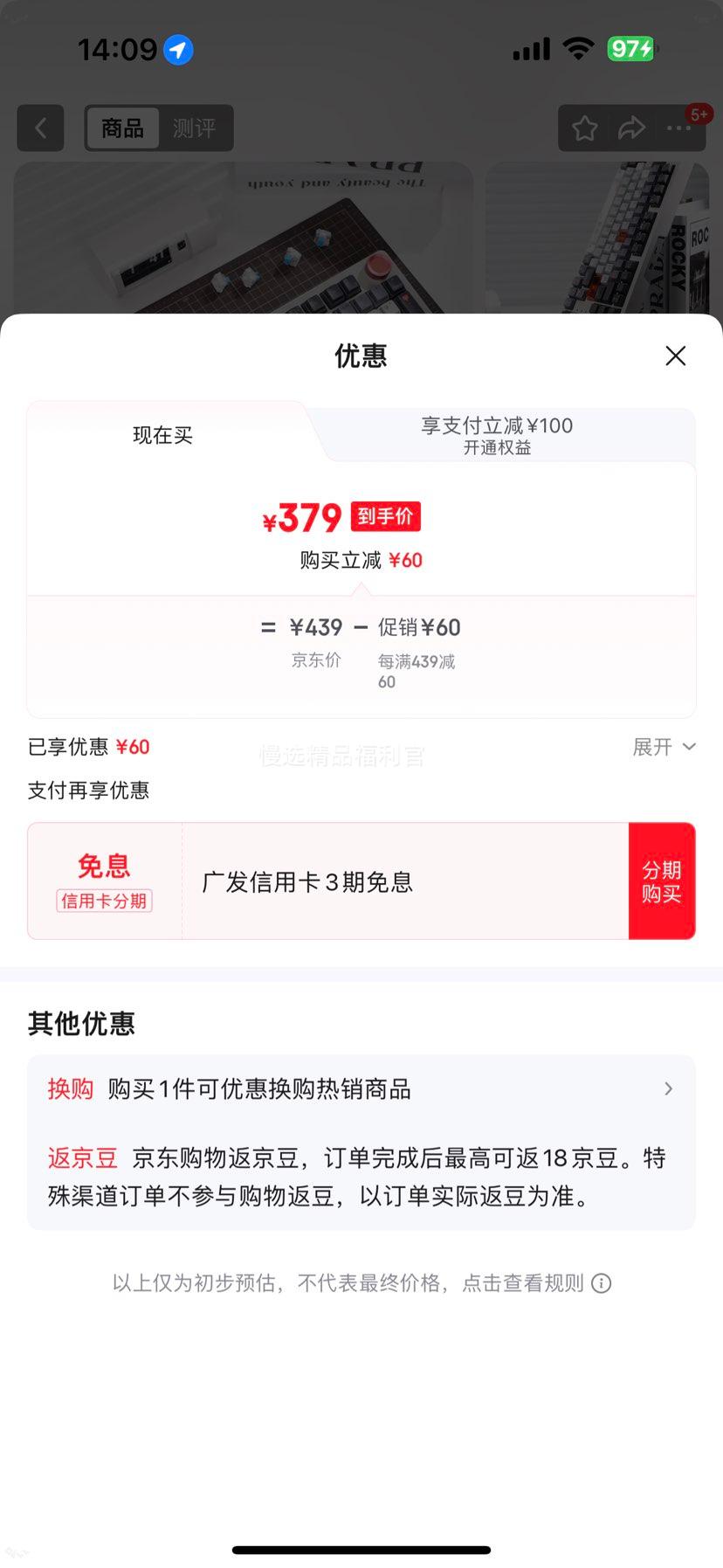Tap the info circle next to 点击查看规则
This screenshot has width=723, height=1568.
[x=601, y=1282]
